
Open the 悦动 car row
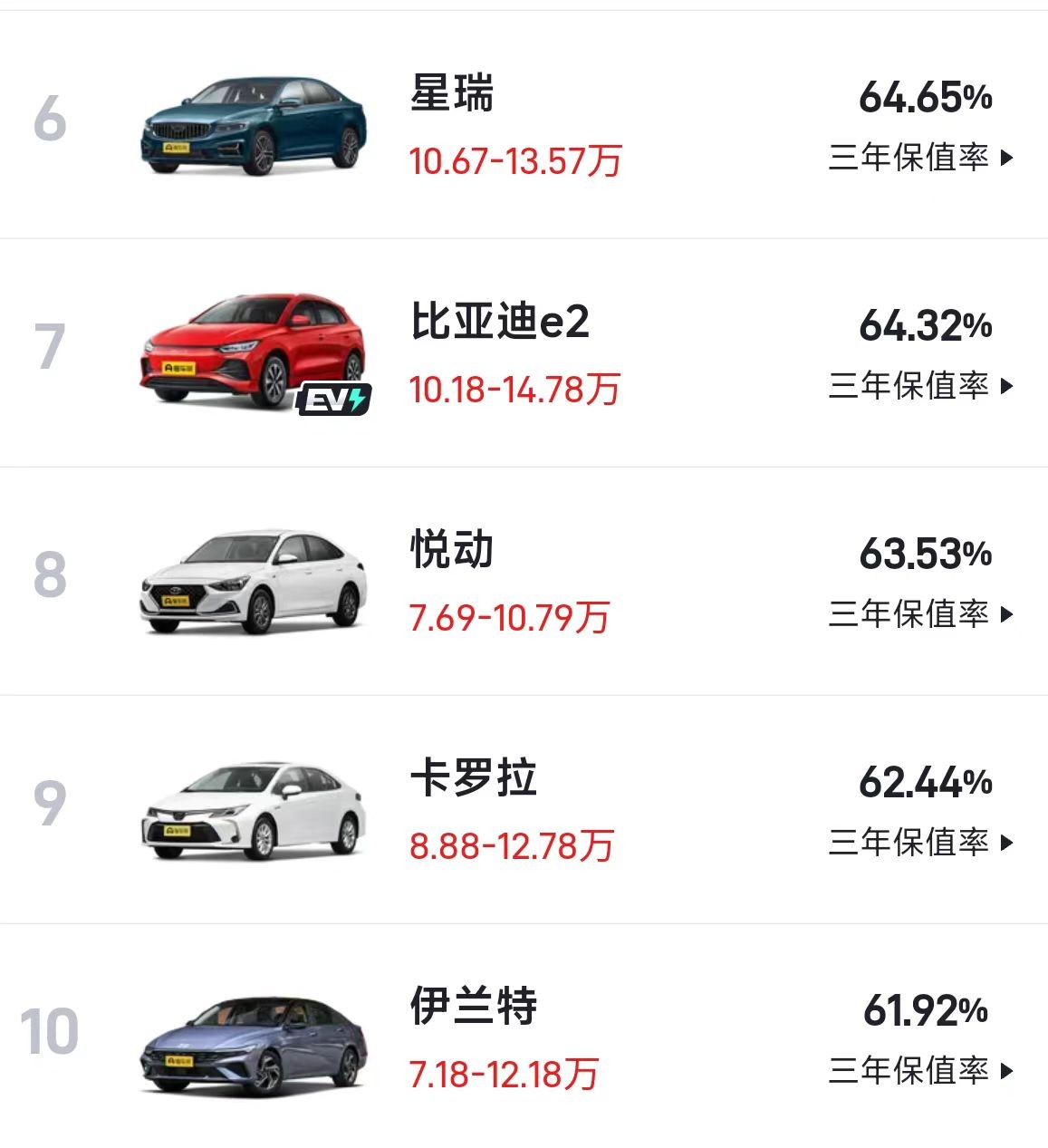451,551
